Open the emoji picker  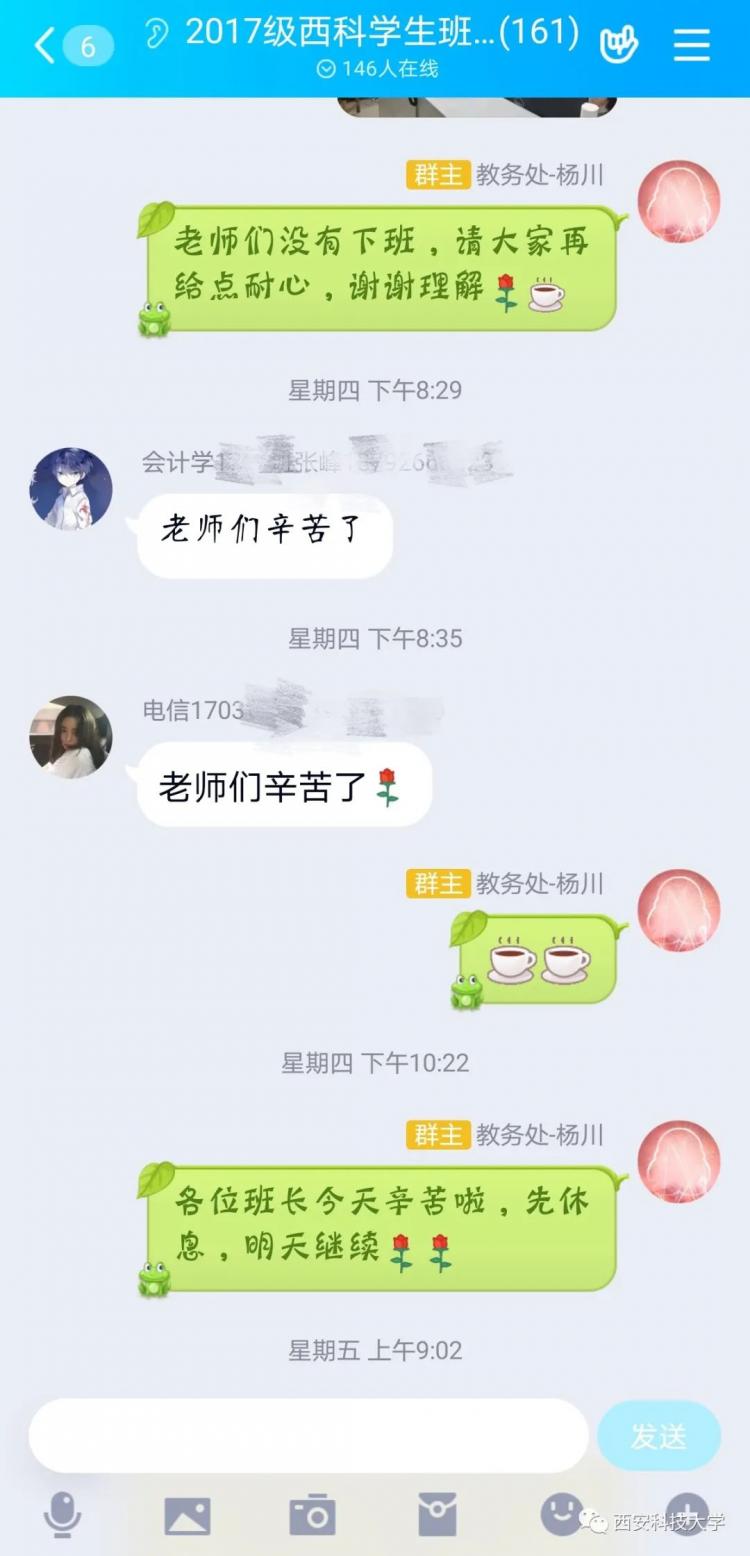pos(562,1514)
